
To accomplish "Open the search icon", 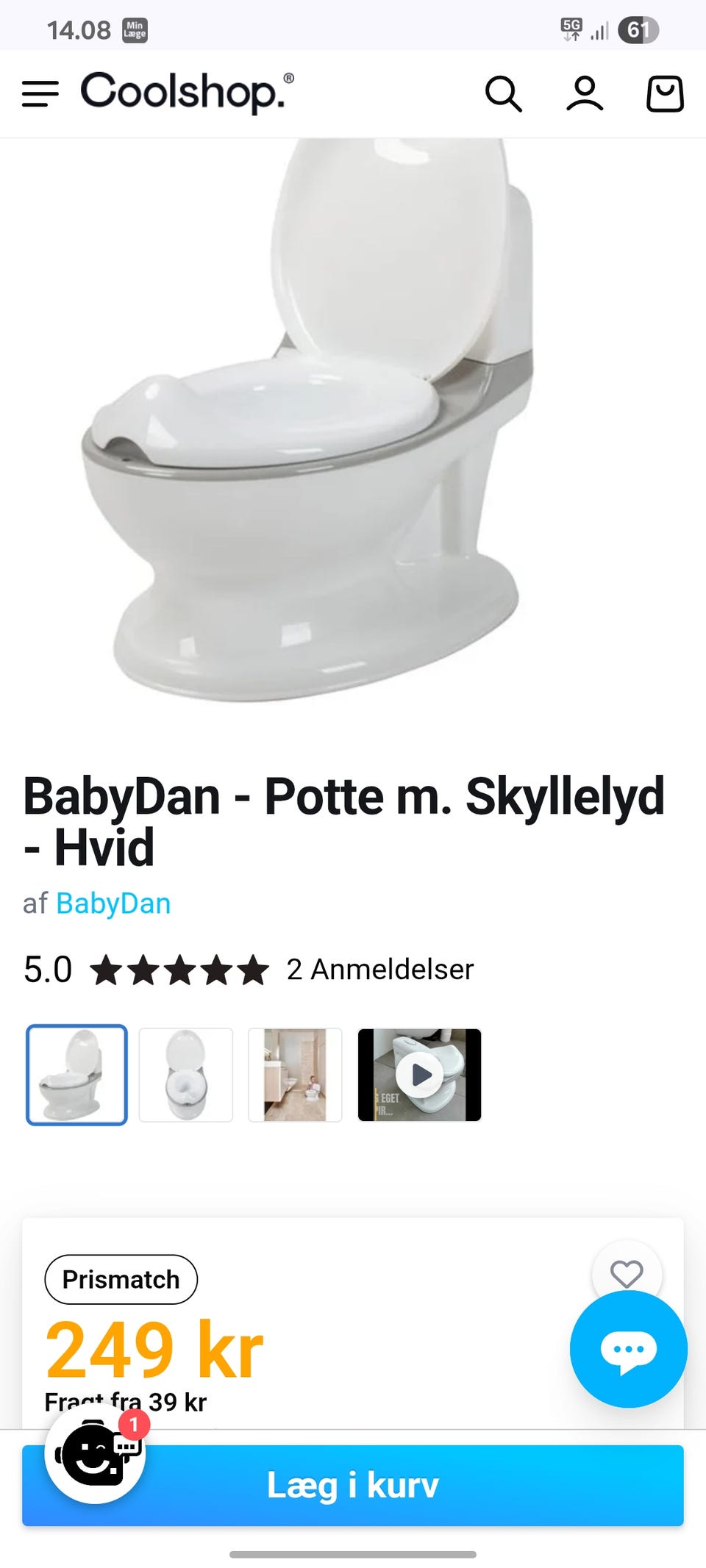I will [x=504, y=94].
